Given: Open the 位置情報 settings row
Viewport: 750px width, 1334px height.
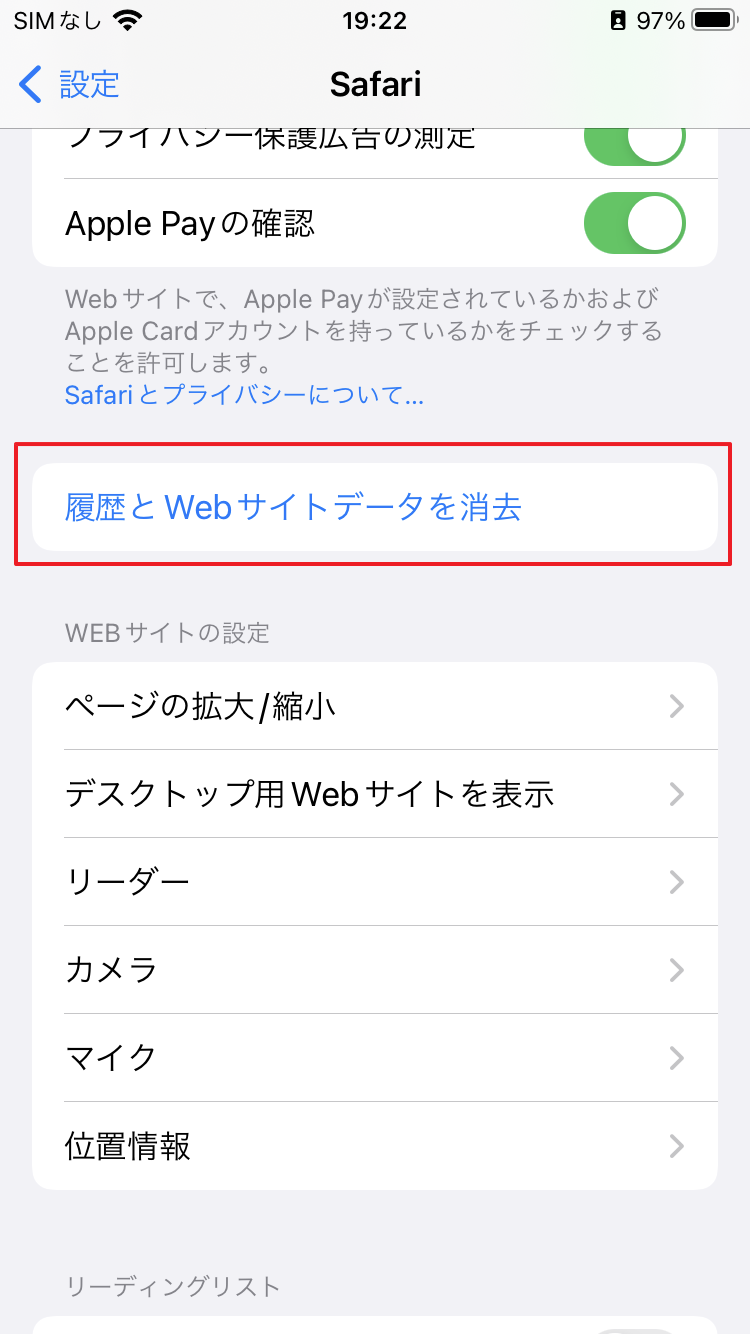Looking at the screenshot, I should 375,1145.
